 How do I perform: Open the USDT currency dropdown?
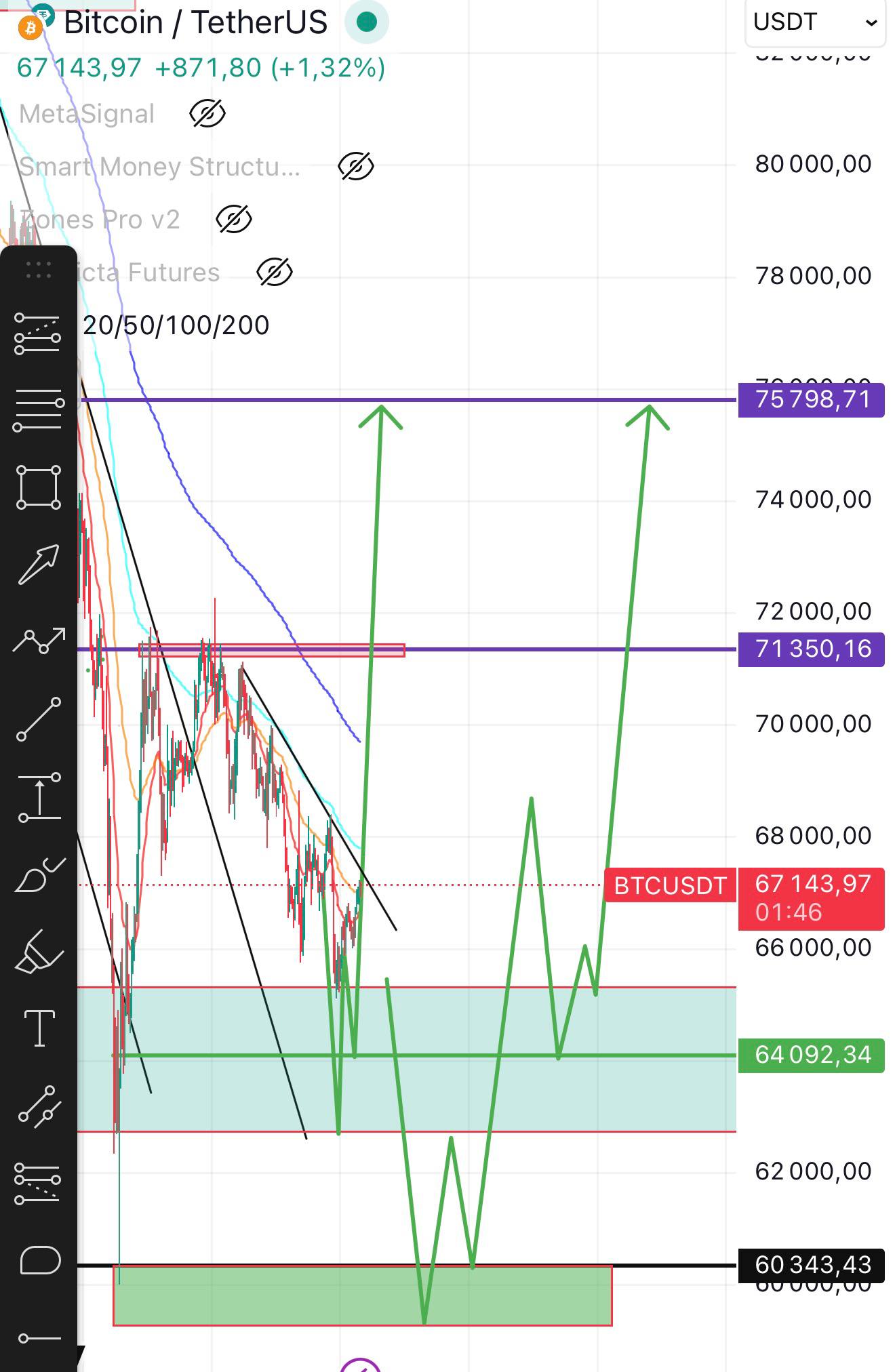pos(815,22)
